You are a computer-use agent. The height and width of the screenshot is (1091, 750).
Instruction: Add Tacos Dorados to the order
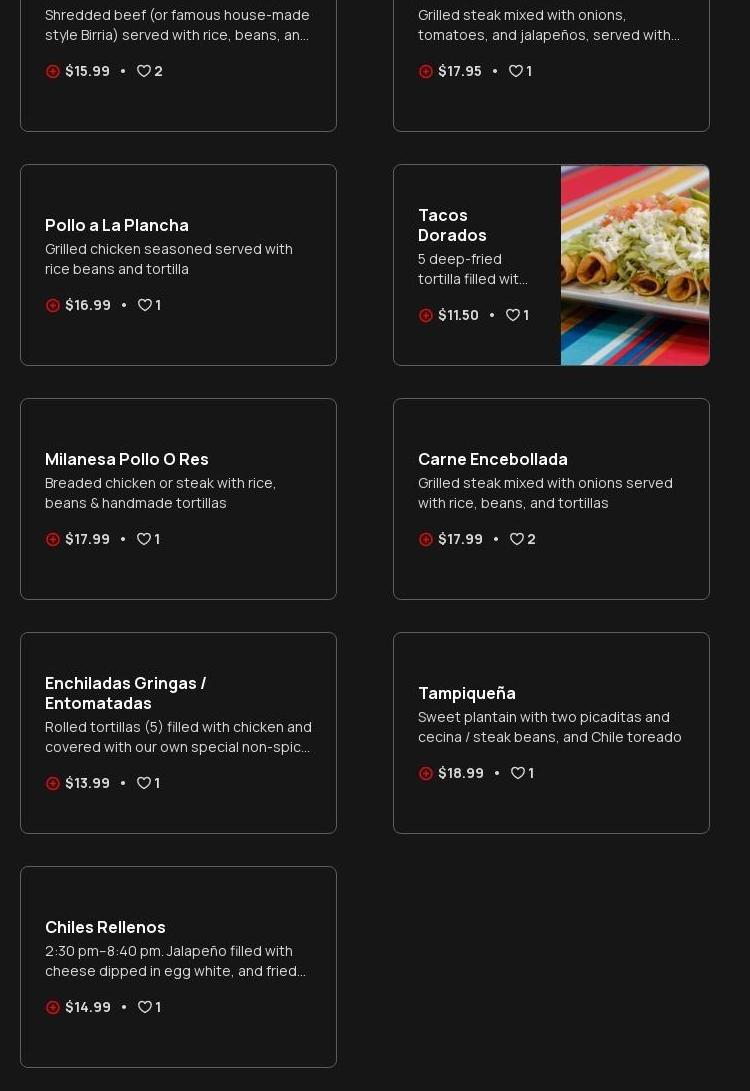click(x=426, y=316)
